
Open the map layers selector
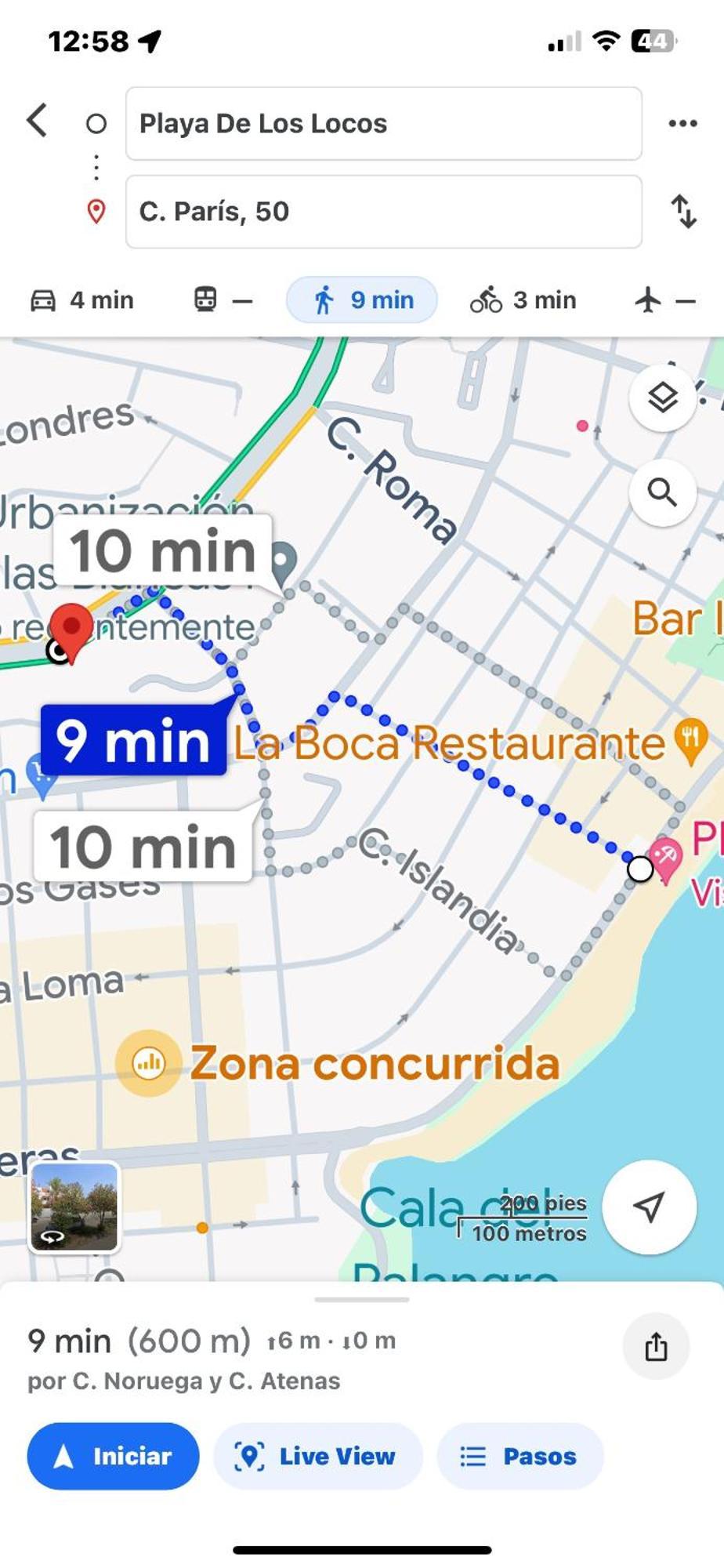(x=662, y=398)
